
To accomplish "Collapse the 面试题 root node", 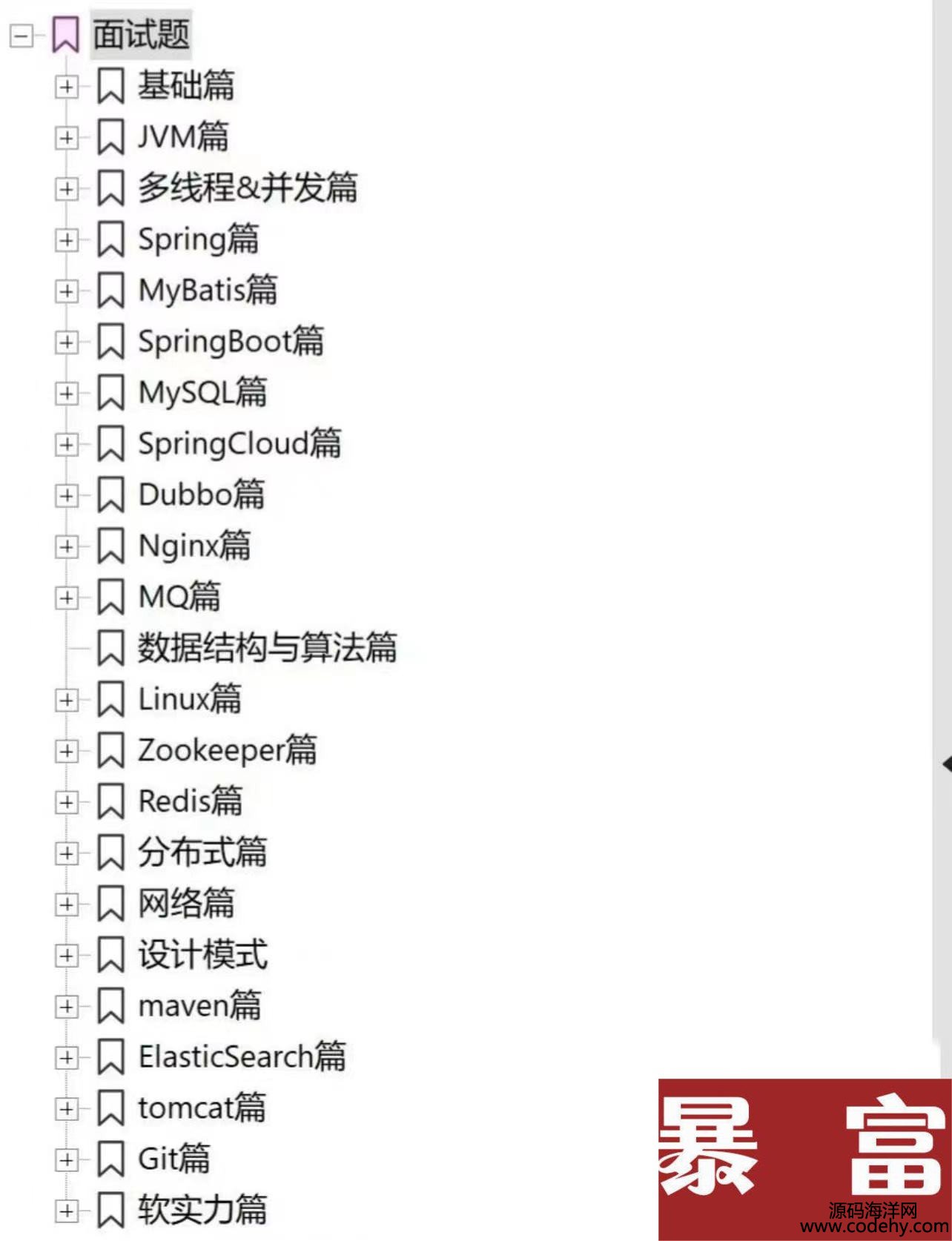I will (x=22, y=36).
